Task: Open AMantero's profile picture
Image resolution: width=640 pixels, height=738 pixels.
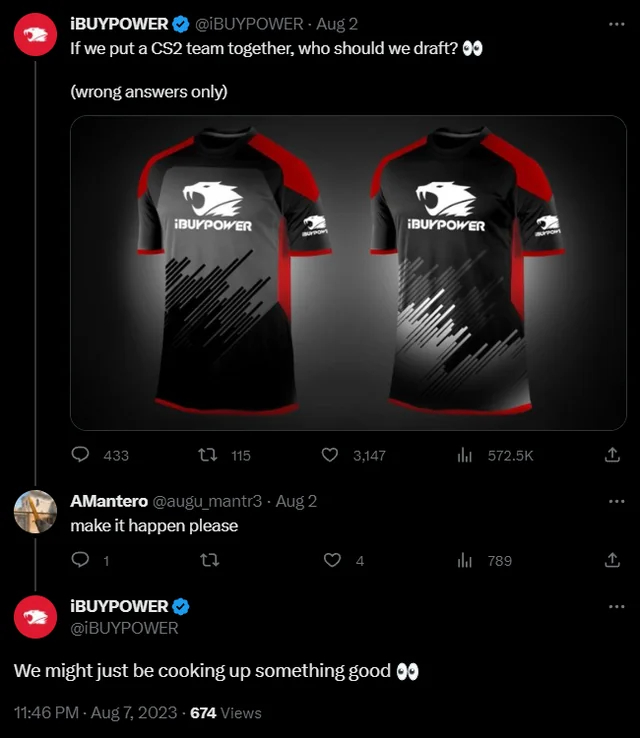Action: [34, 513]
